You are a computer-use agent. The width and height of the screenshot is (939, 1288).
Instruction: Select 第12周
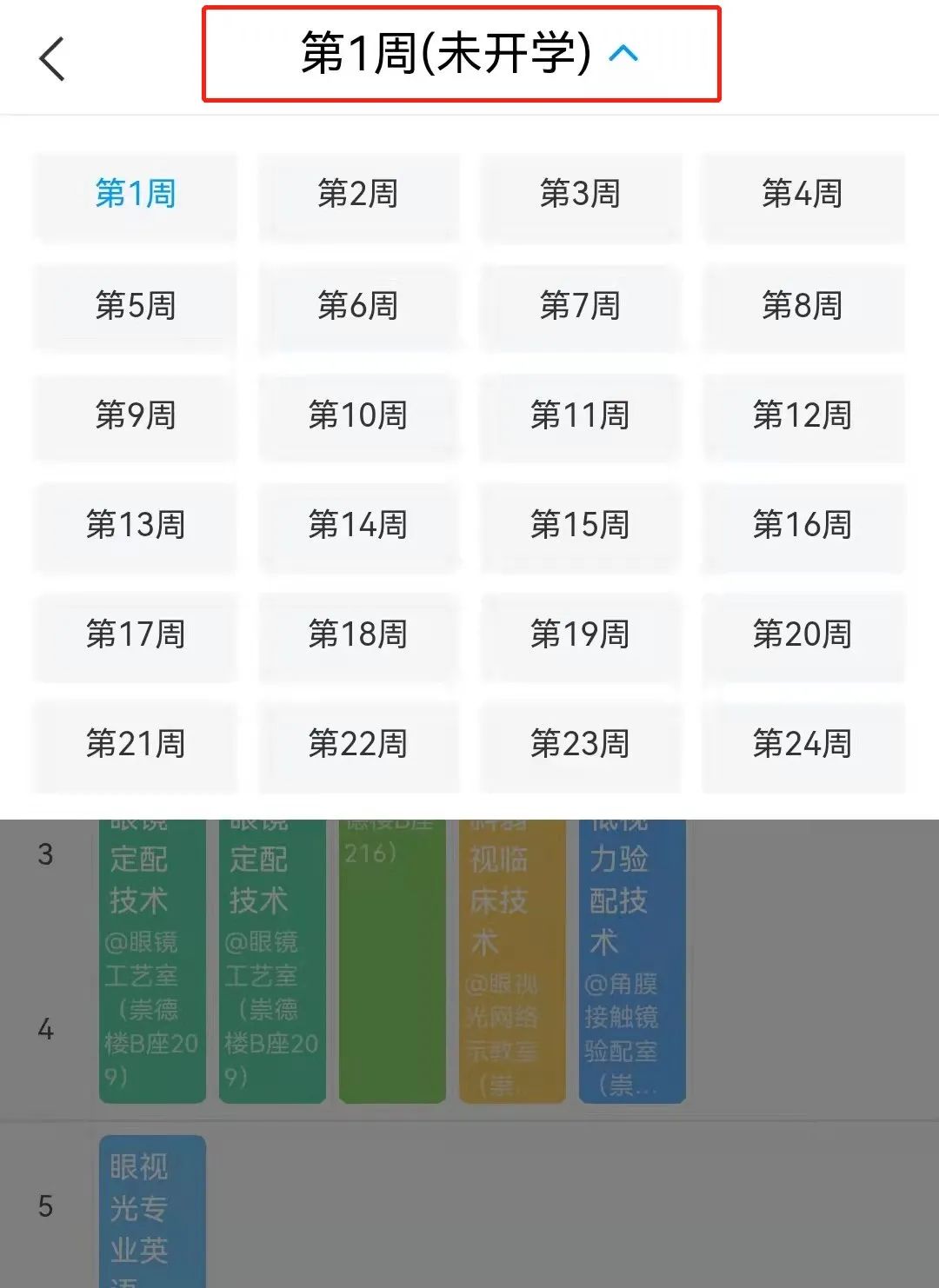tap(803, 416)
